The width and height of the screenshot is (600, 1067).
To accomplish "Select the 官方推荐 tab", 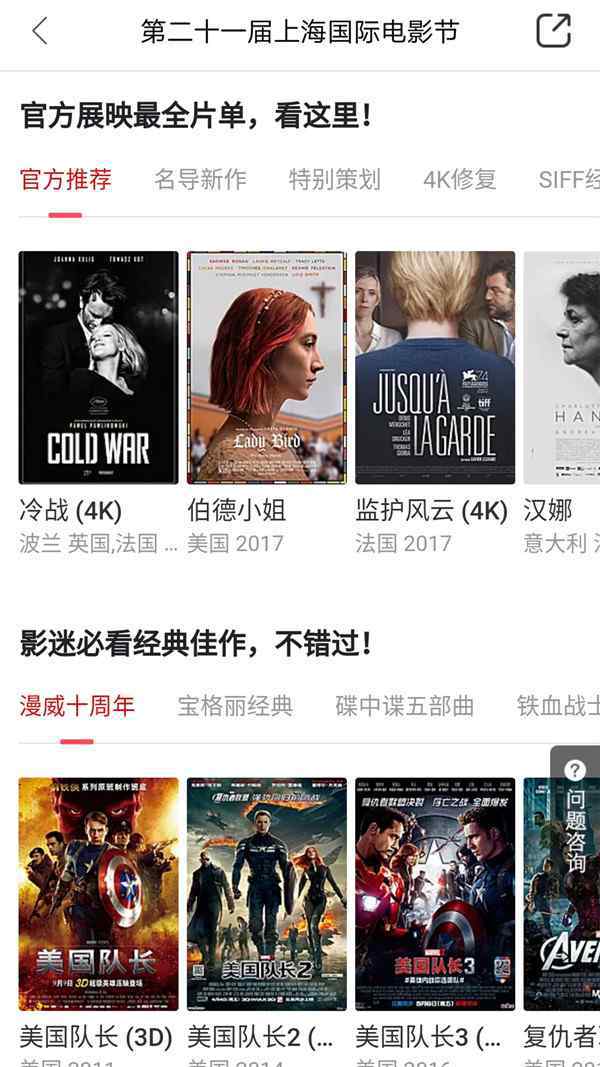I will point(66,180).
